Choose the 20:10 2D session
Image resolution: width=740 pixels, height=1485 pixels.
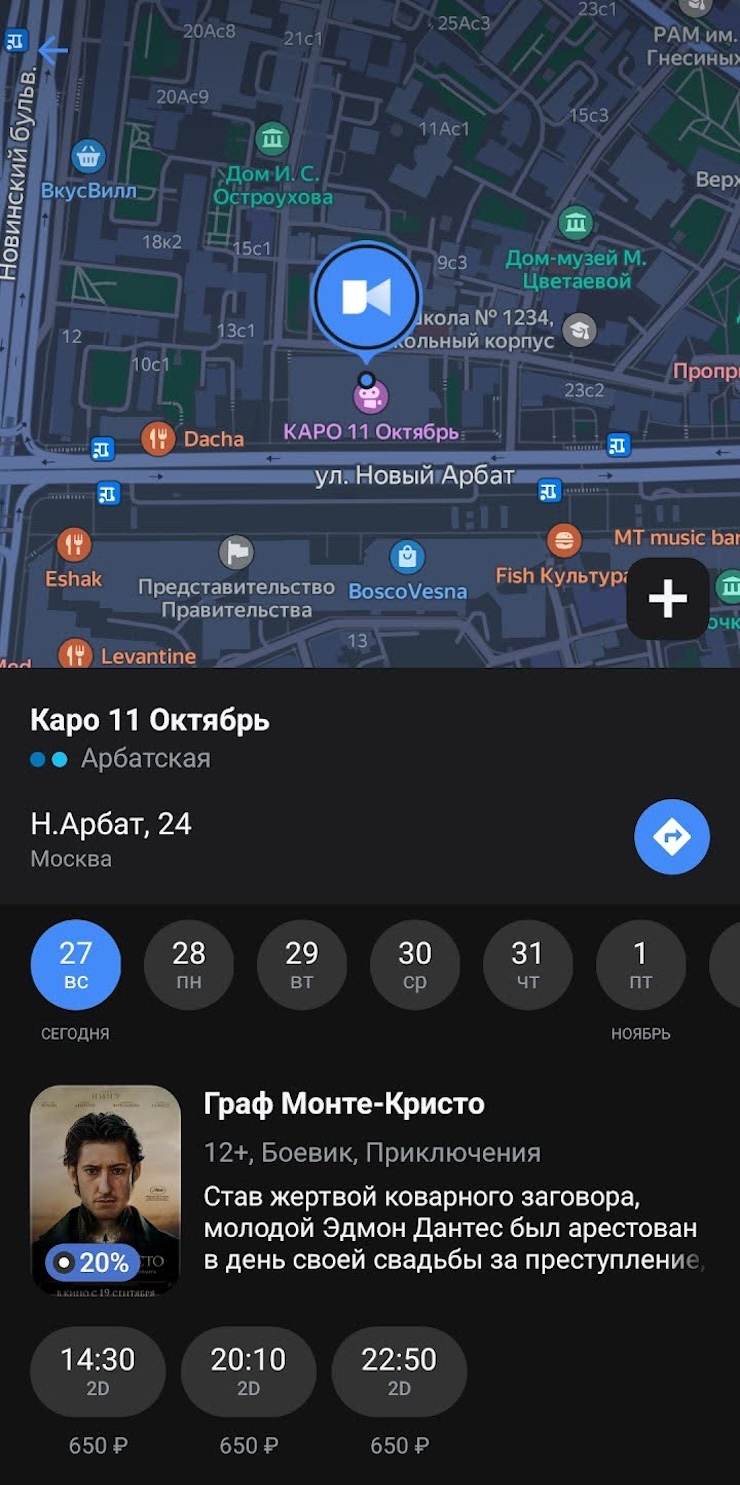click(248, 1371)
